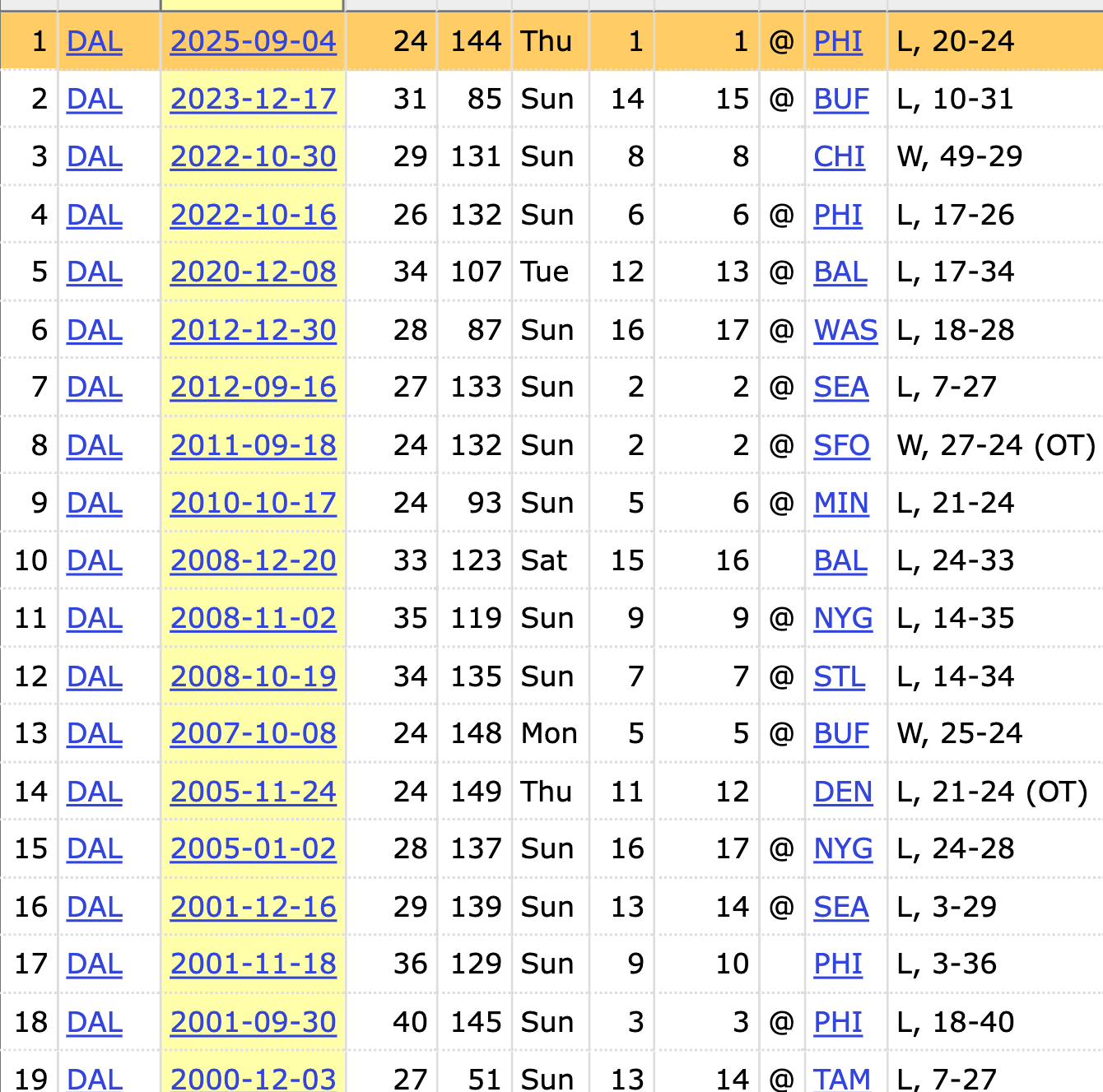
Task: Open the 2025-09-04 game date link
Action: pos(253,41)
